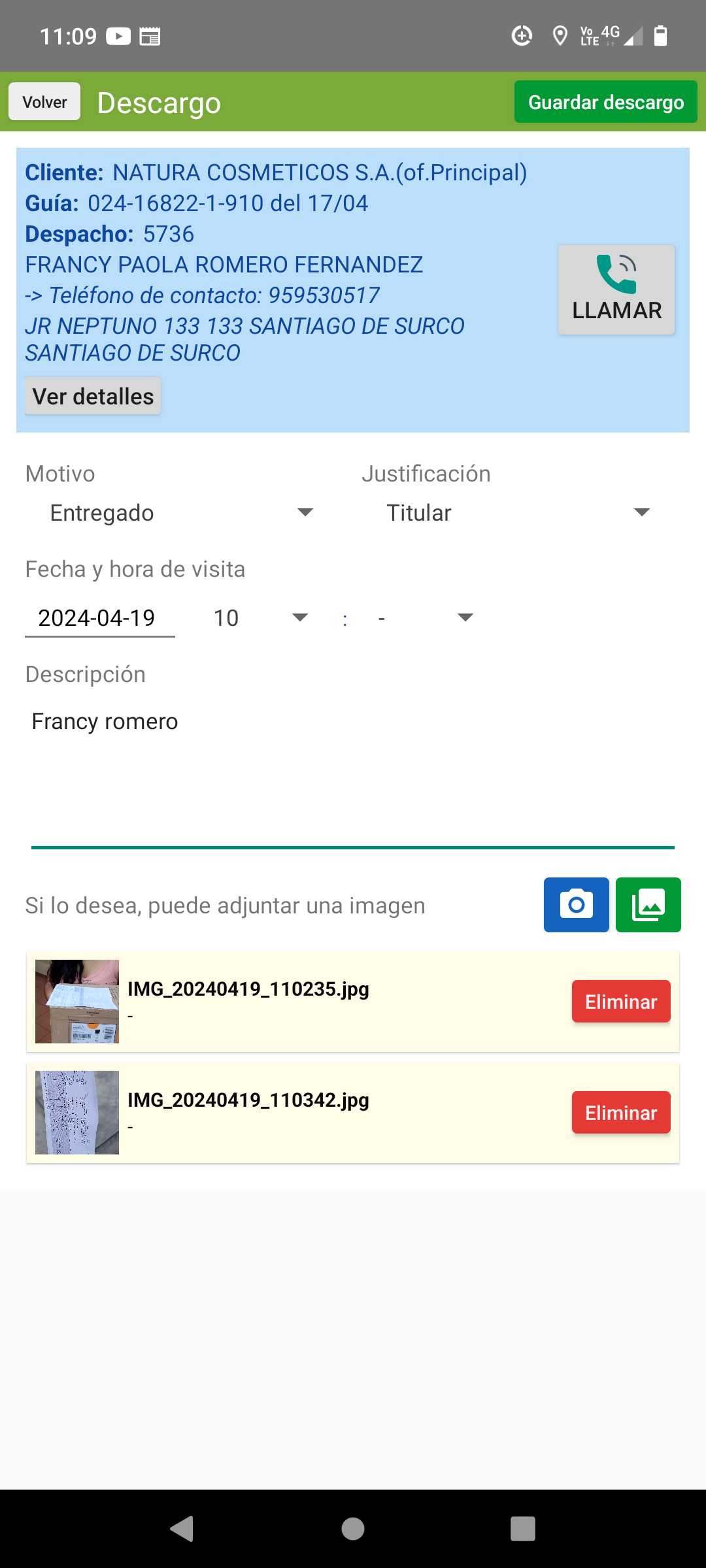Attach an image from the gallery

648,905
